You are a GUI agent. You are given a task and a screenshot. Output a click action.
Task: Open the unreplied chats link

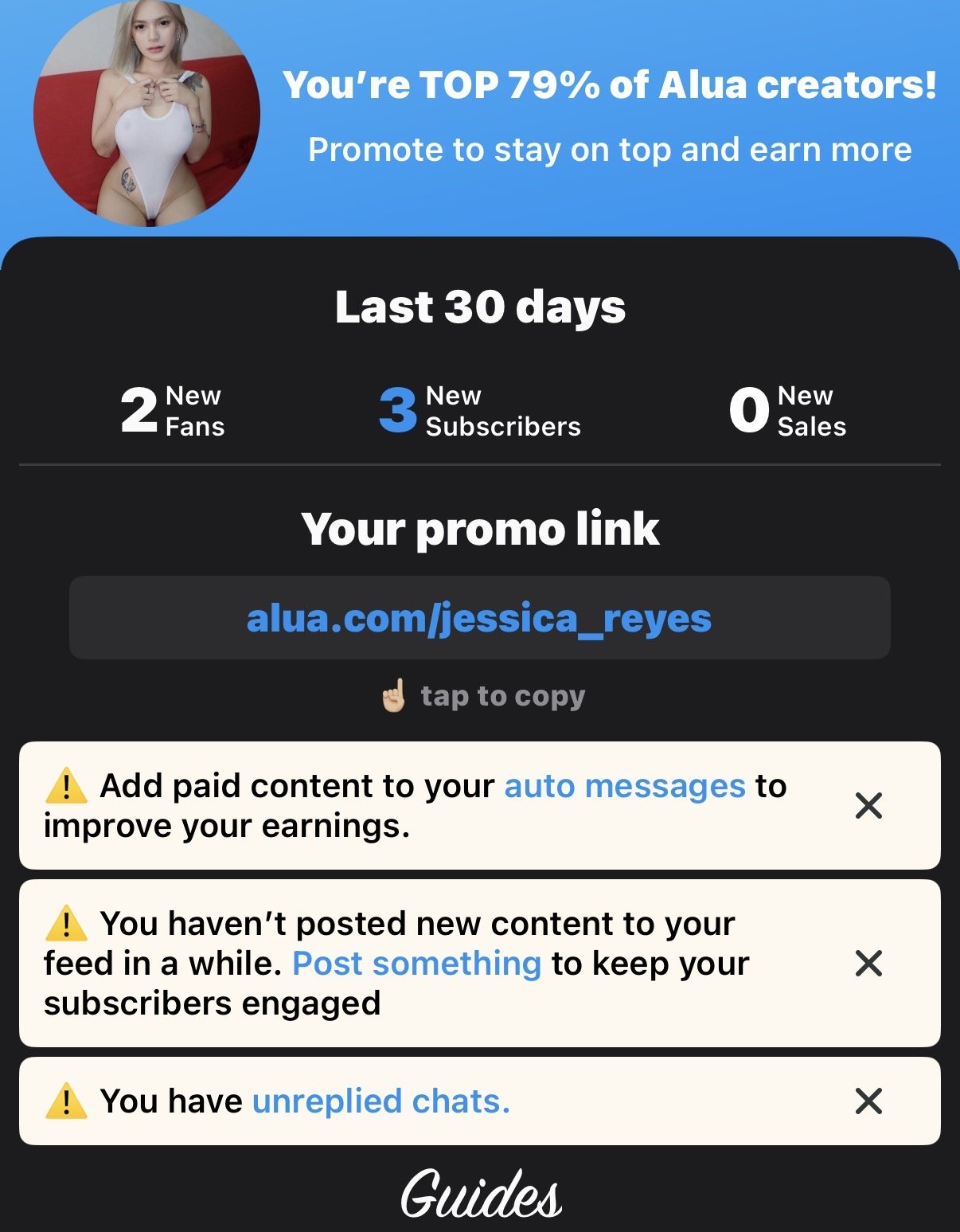(380, 1101)
